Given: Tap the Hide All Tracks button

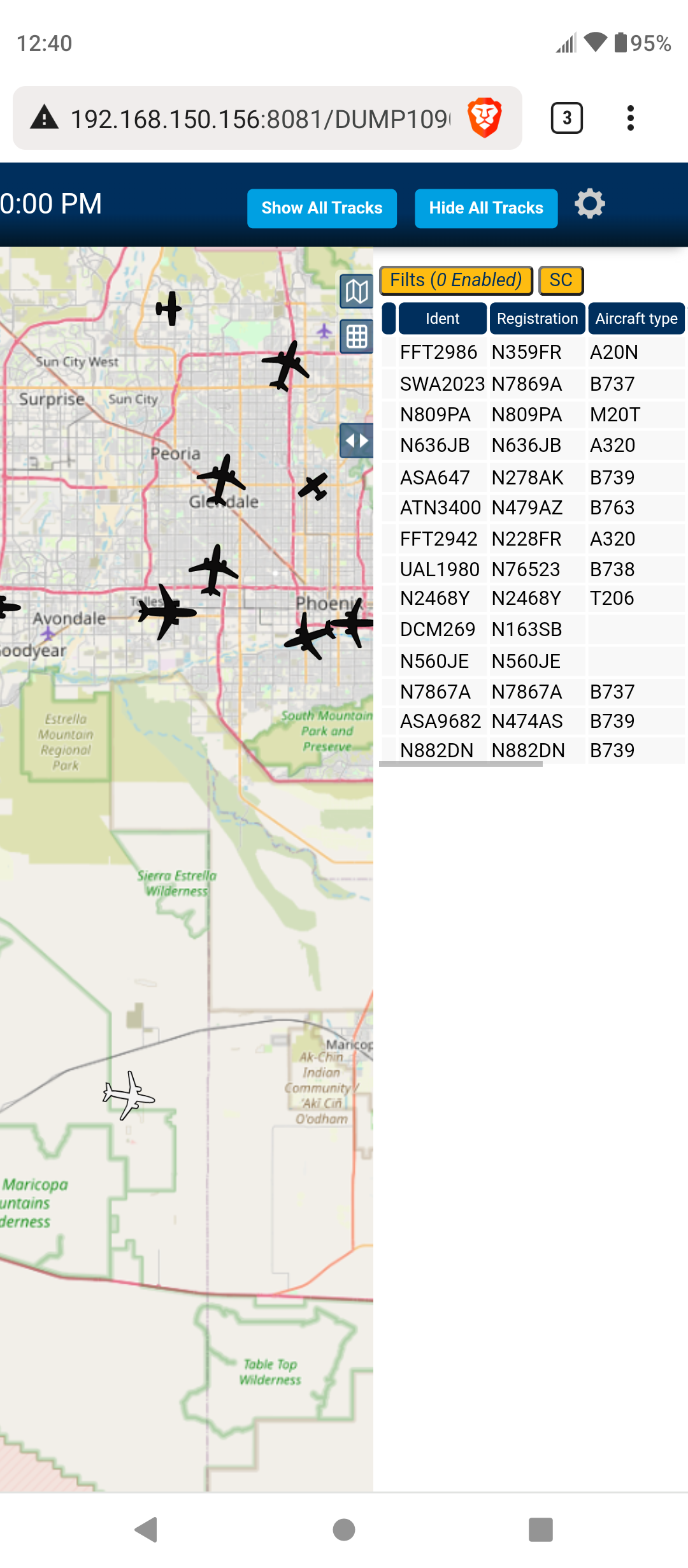Looking at the screenshot, I should [486, 208].
